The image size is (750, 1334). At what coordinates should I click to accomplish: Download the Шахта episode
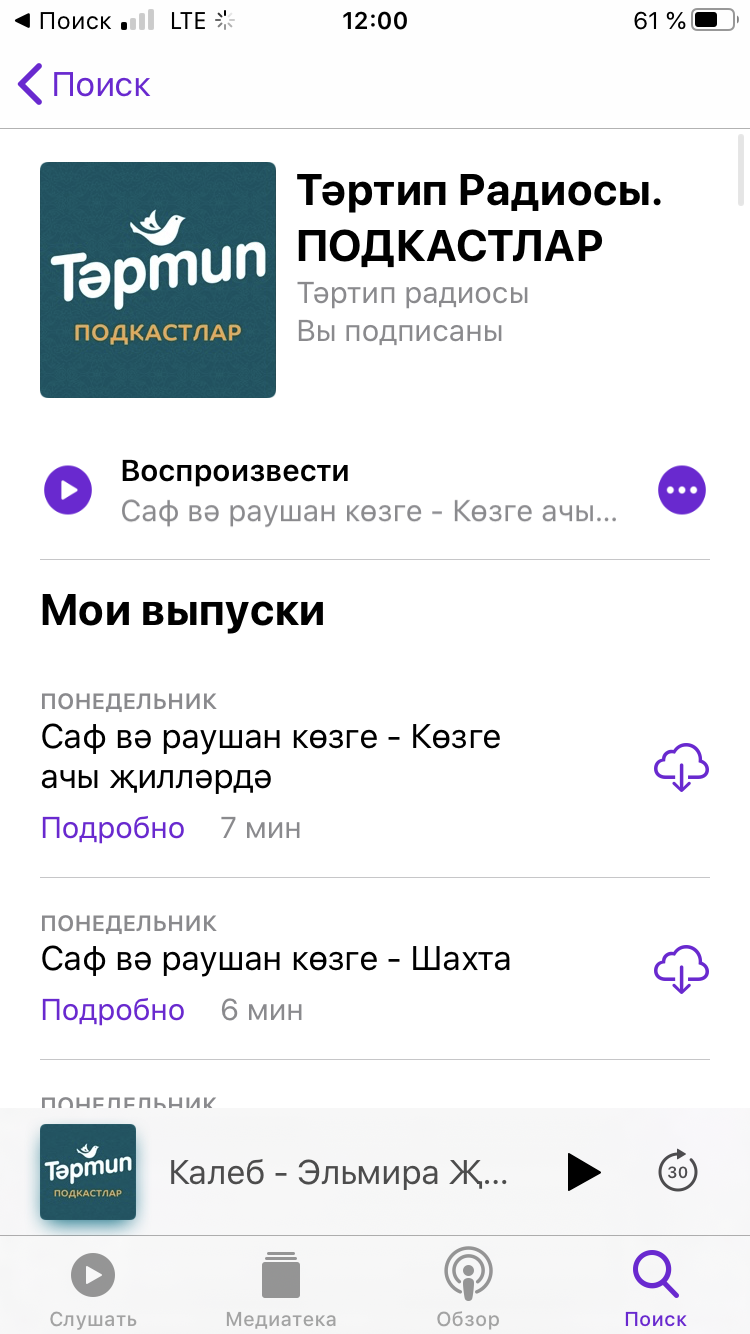pyautogui.click(x=681, y=968)
